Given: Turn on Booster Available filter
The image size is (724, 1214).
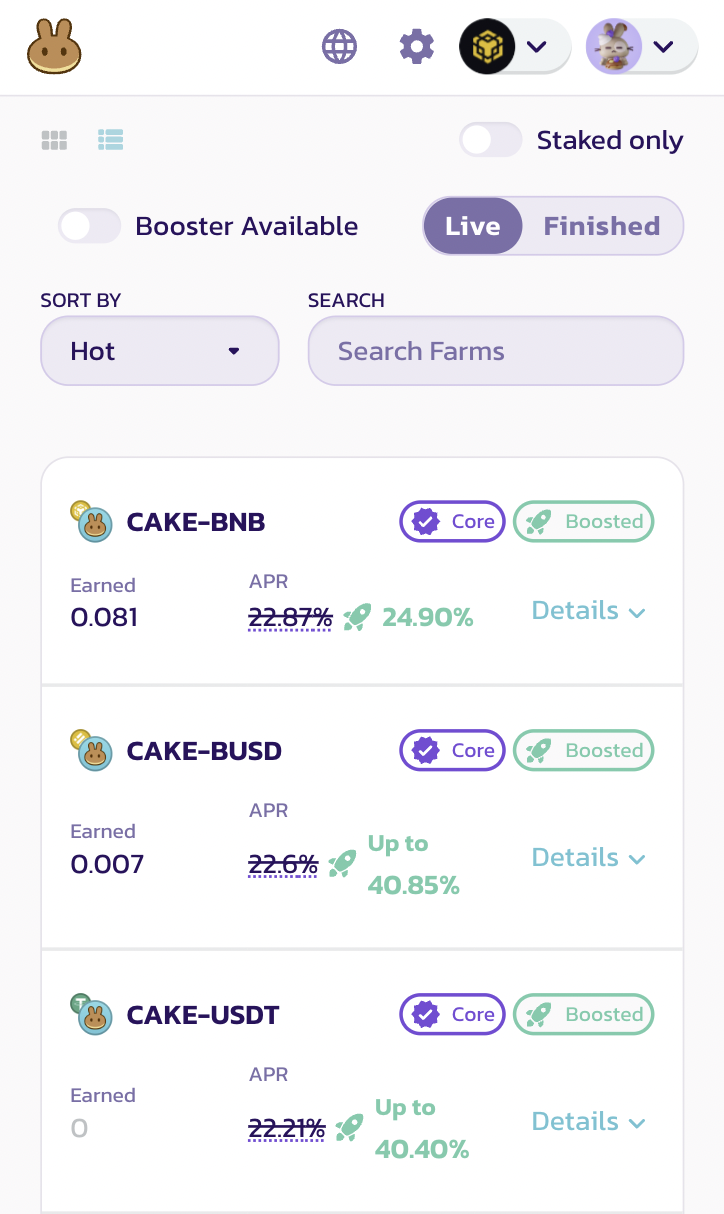Looking at the screenshot, I should coord(89,226).
